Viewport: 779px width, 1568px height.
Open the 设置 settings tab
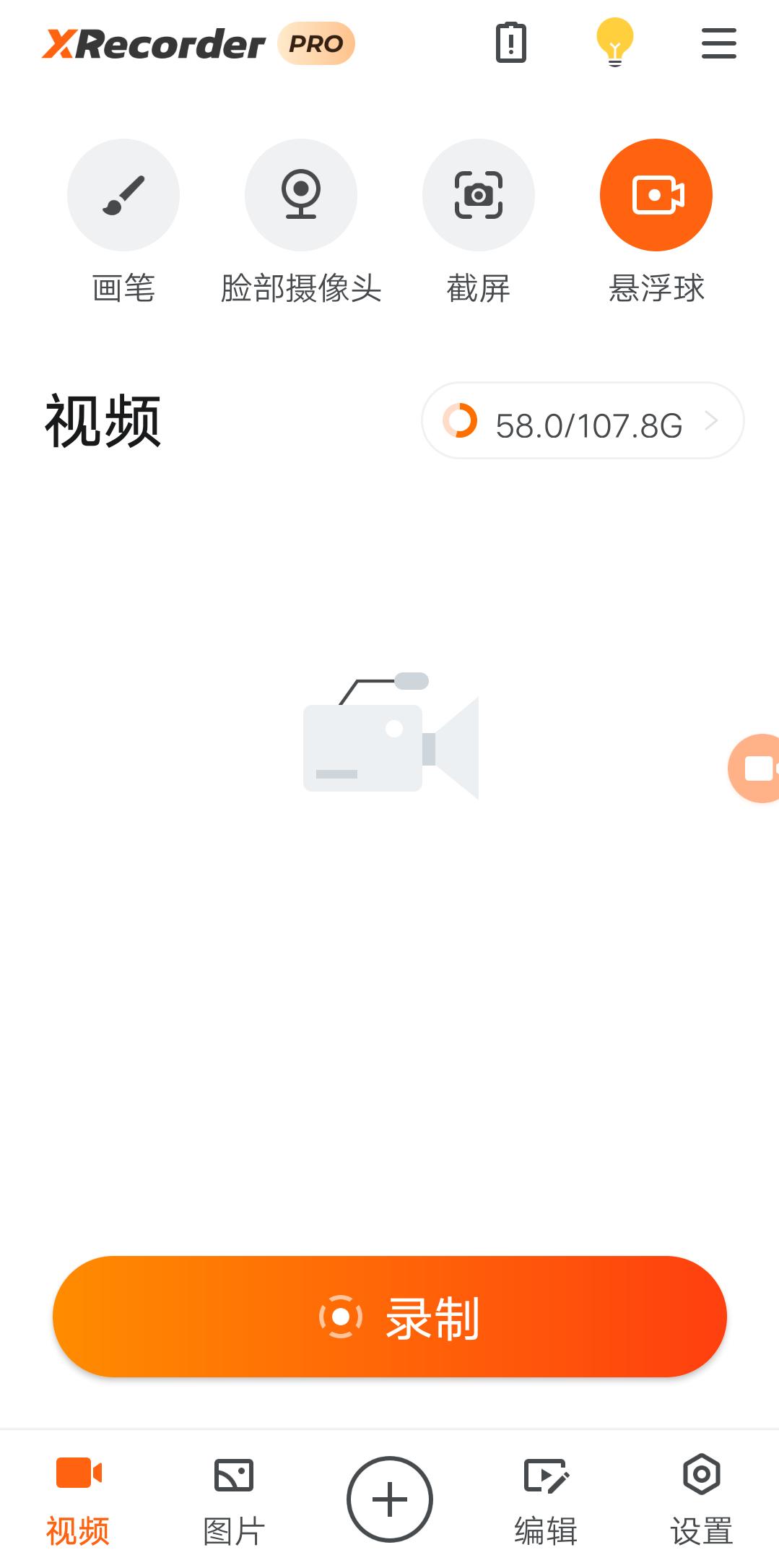pyautogui.click(x=702, y=1499)
